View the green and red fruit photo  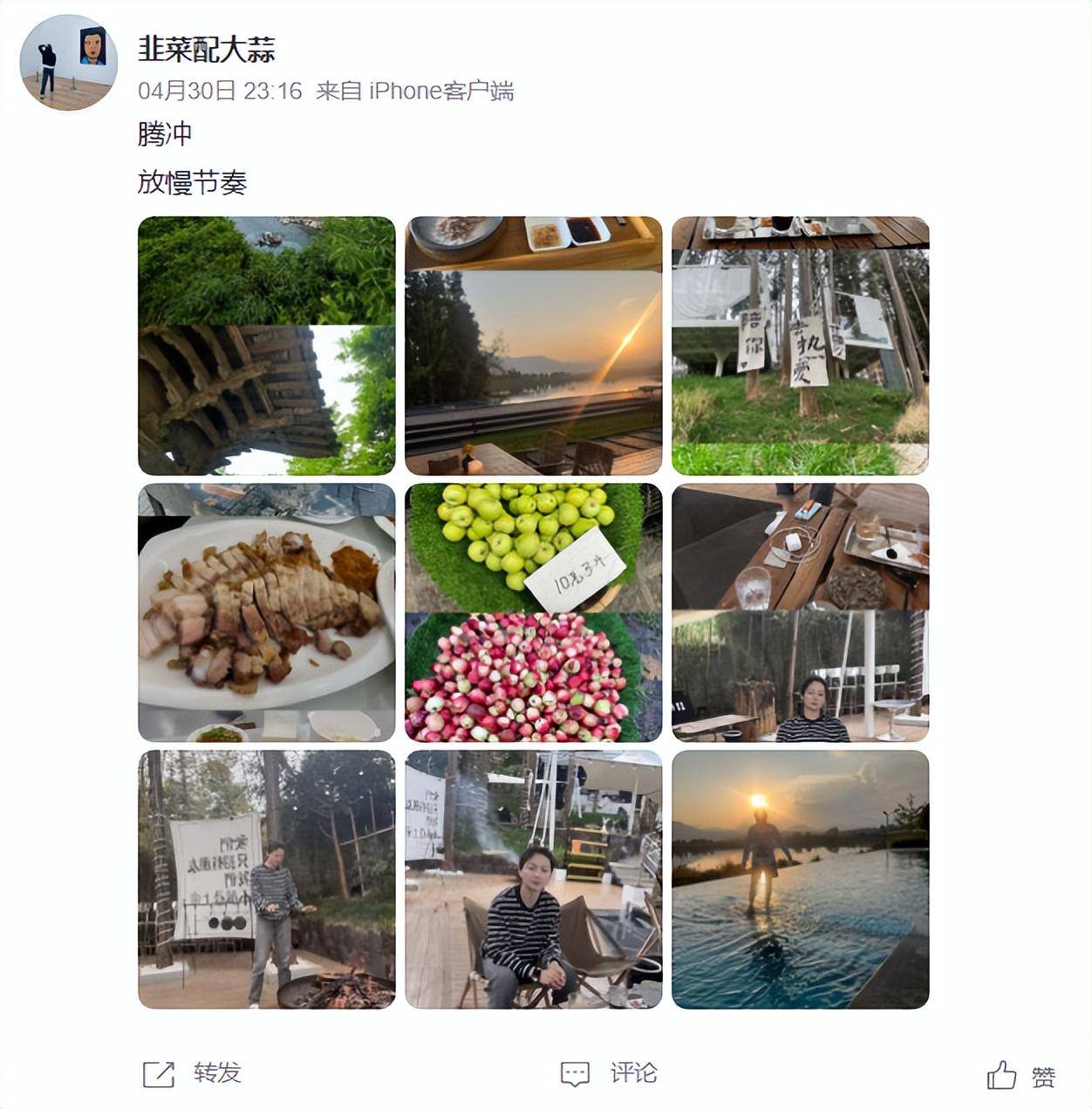click(533, 612)
